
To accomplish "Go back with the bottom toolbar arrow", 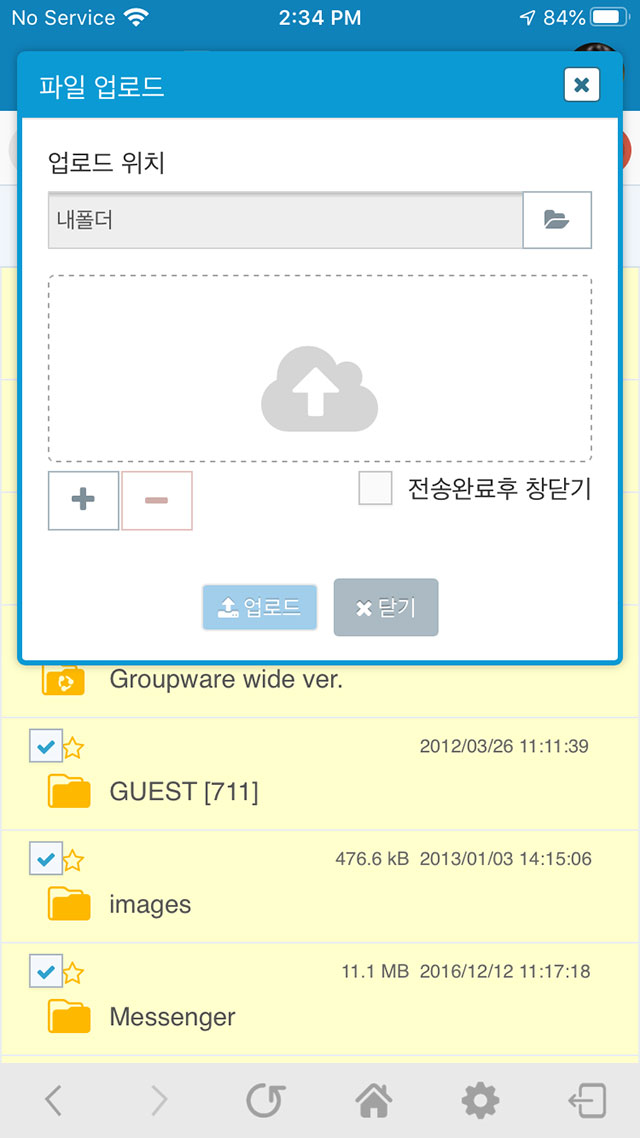I will click(x=54, y=1101).
